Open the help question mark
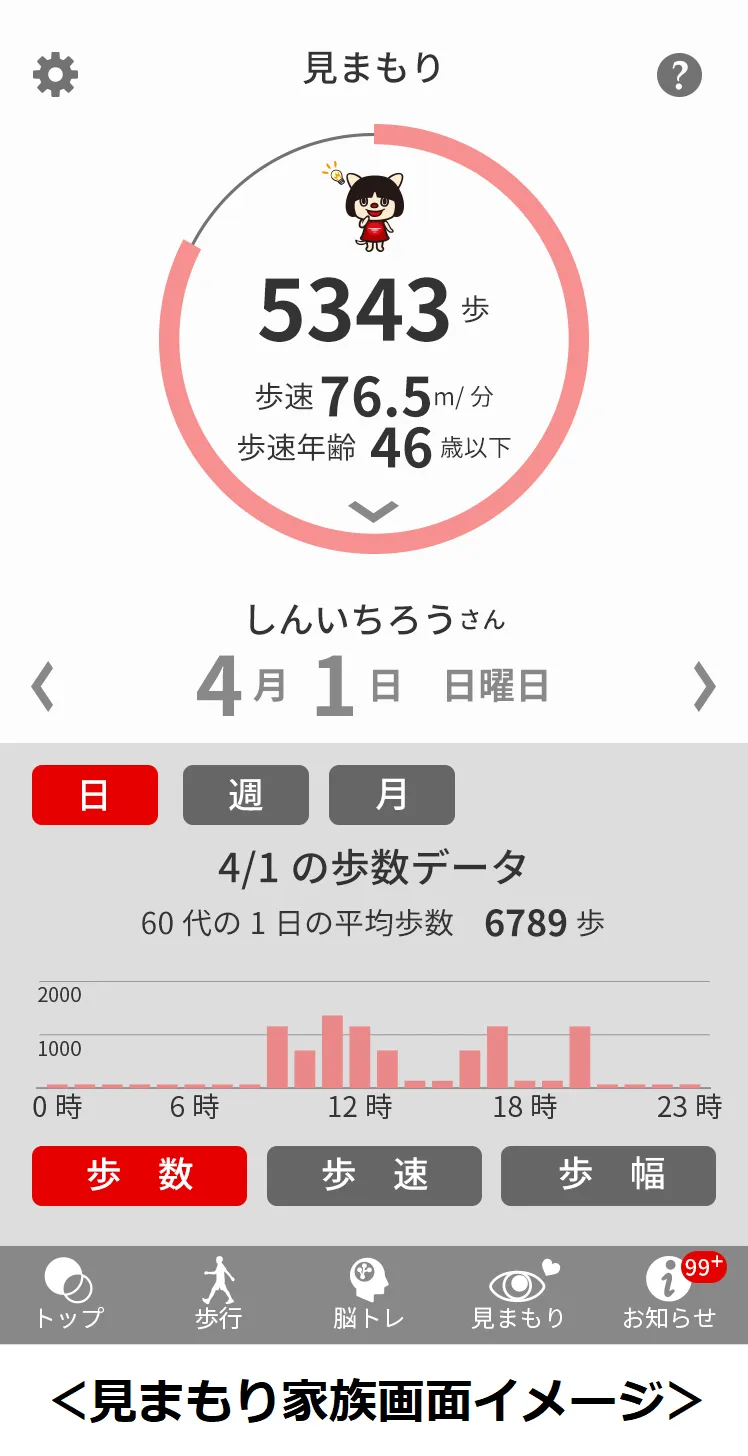748x1456 pixels. (x=679, y=75)
